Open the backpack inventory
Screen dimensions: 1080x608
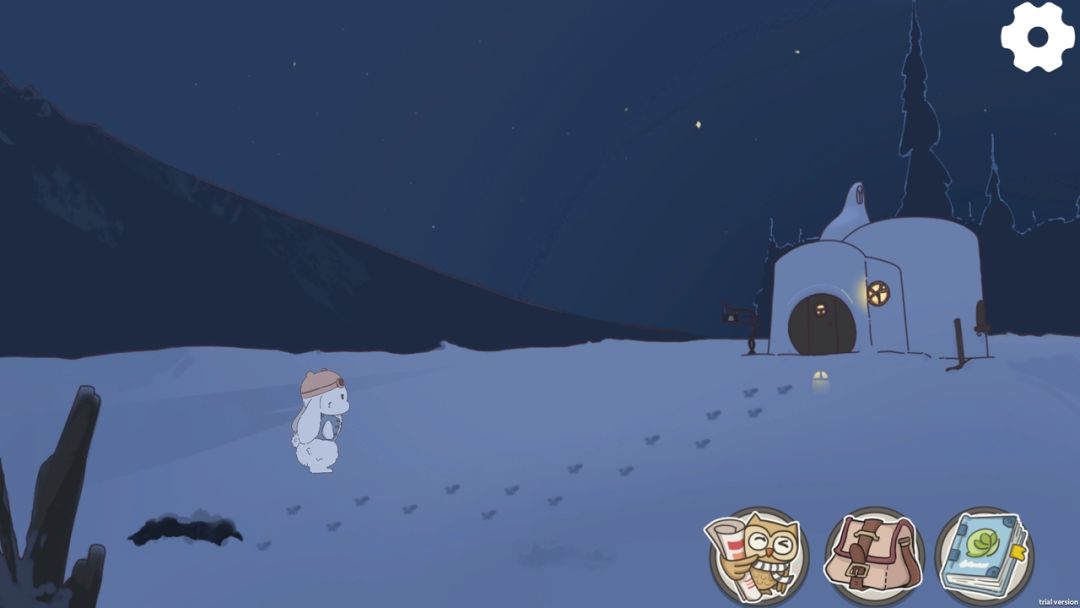[874, 556]
